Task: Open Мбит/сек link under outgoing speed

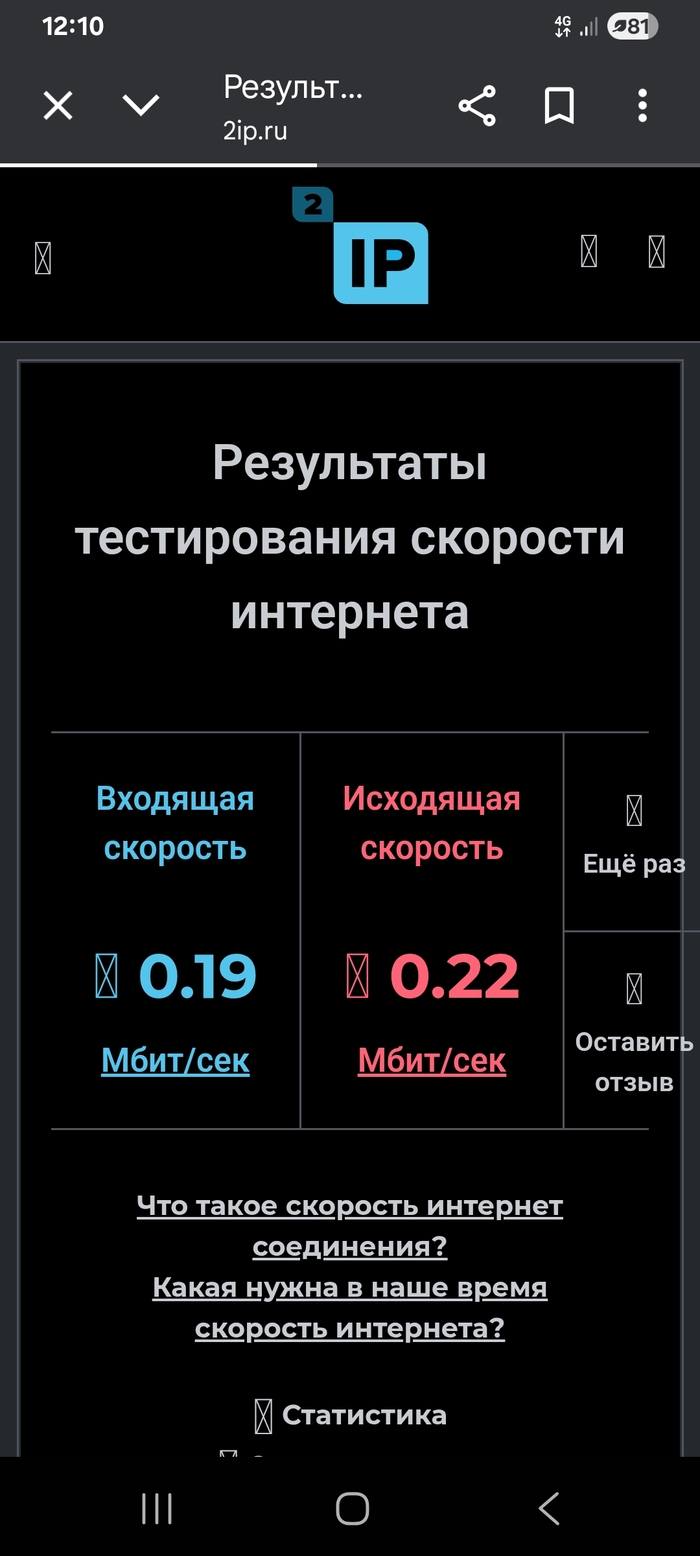Action: point(432,1060)
